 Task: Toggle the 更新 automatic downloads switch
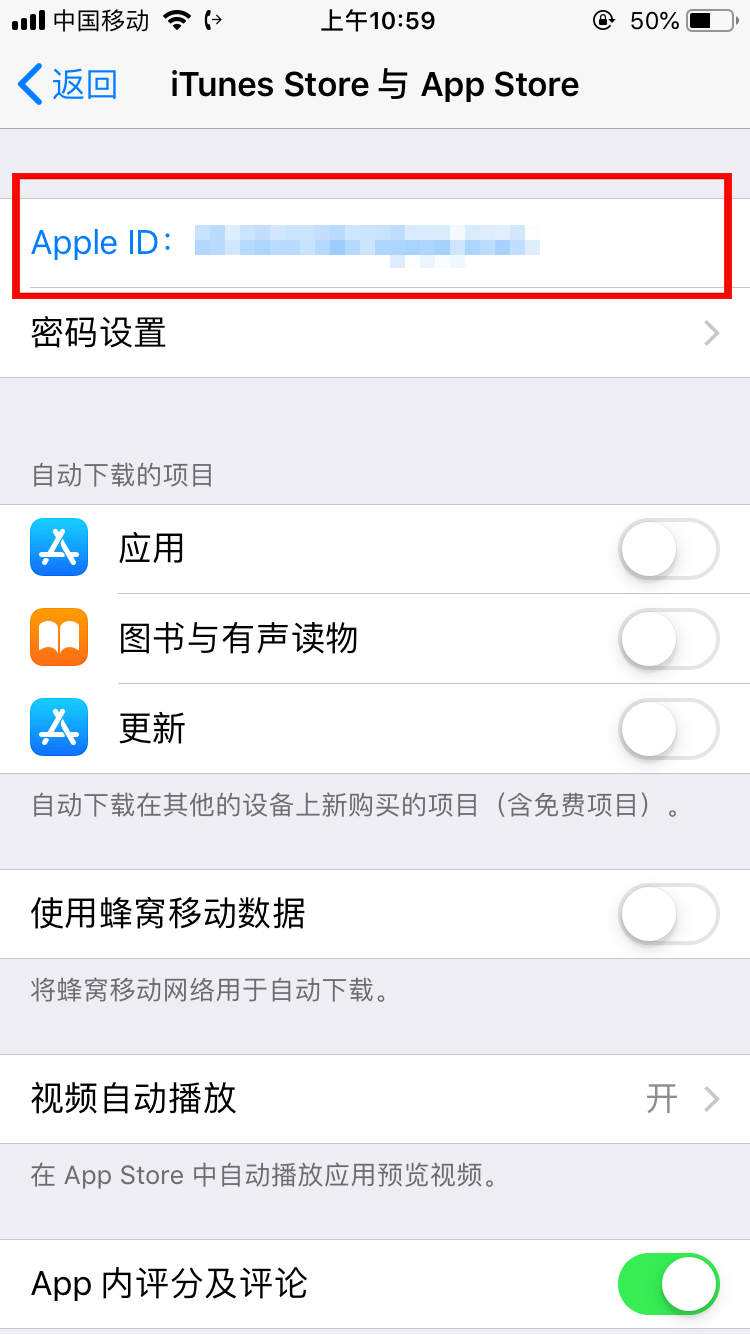pyautogui.click(x=668, y=728)
